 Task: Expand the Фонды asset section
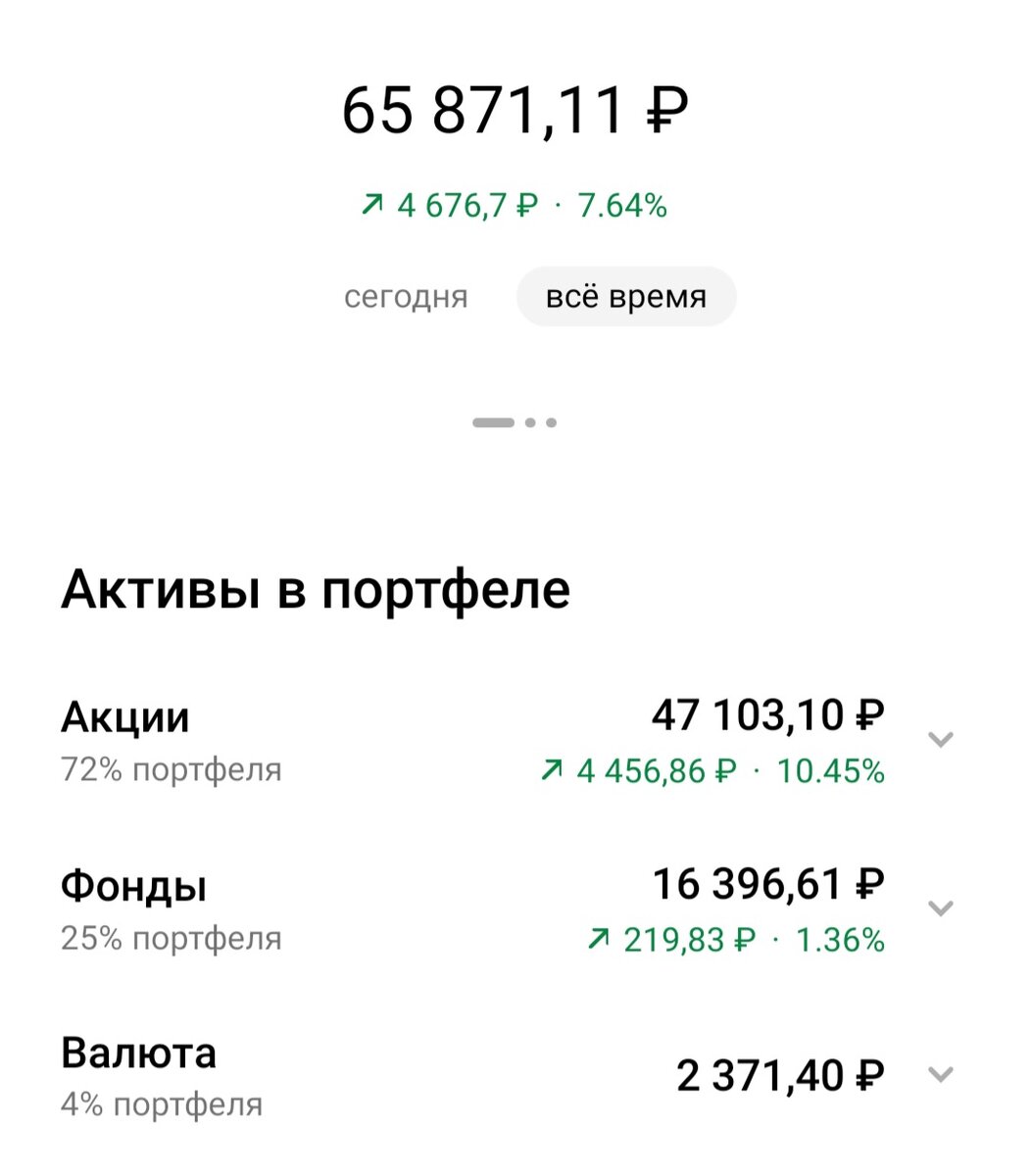click(x=942, y=910)
